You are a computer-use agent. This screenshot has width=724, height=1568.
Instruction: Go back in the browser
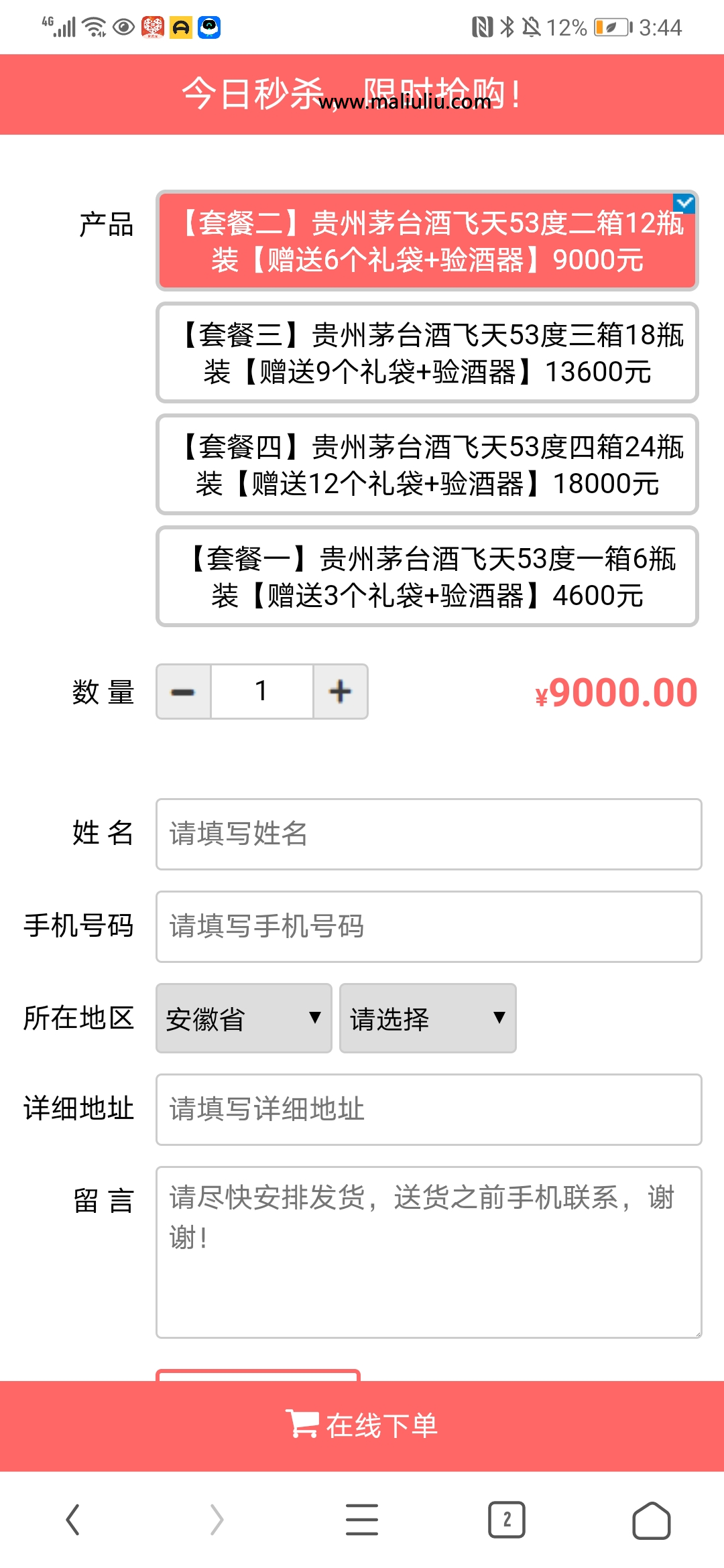click(72, 1520)
